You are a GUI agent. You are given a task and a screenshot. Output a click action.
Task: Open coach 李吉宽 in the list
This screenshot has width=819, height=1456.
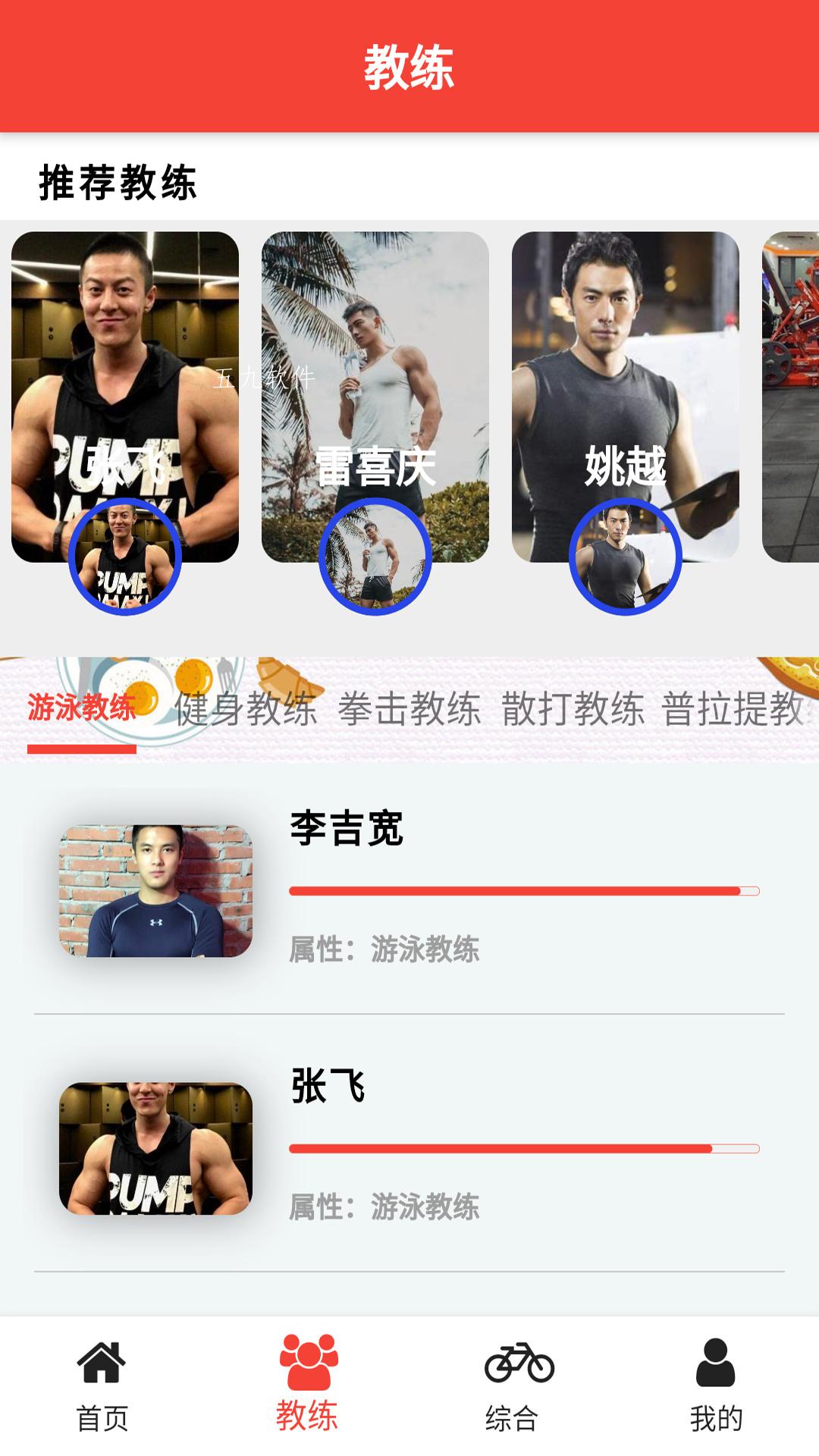409,889
